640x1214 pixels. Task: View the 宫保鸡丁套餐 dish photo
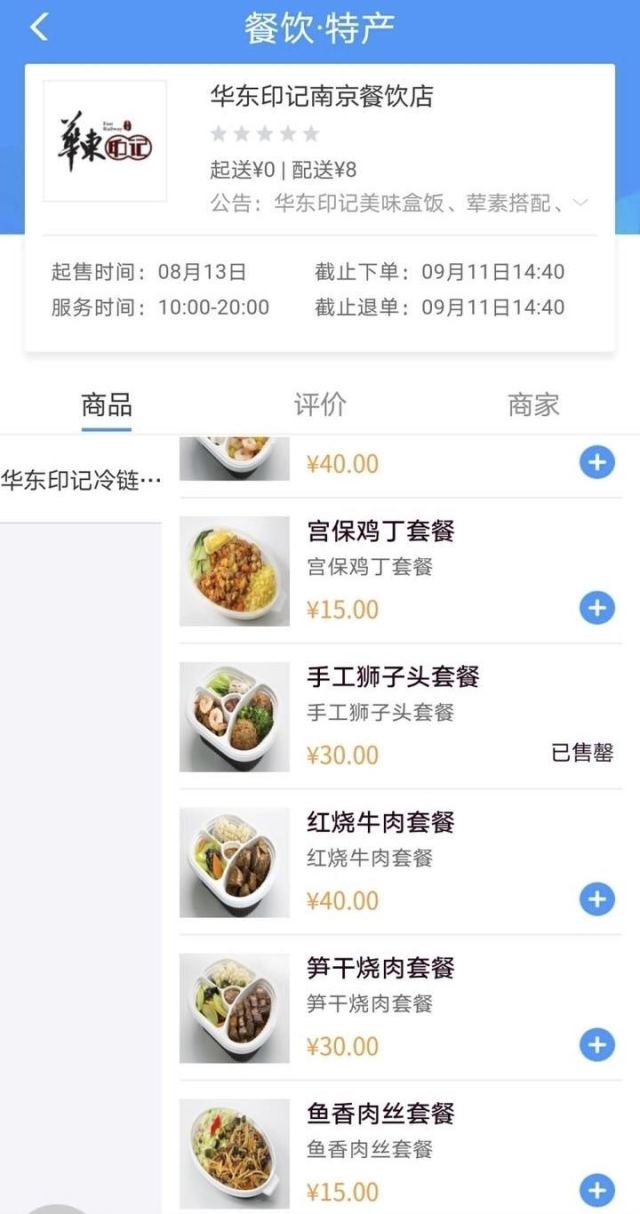234,571
